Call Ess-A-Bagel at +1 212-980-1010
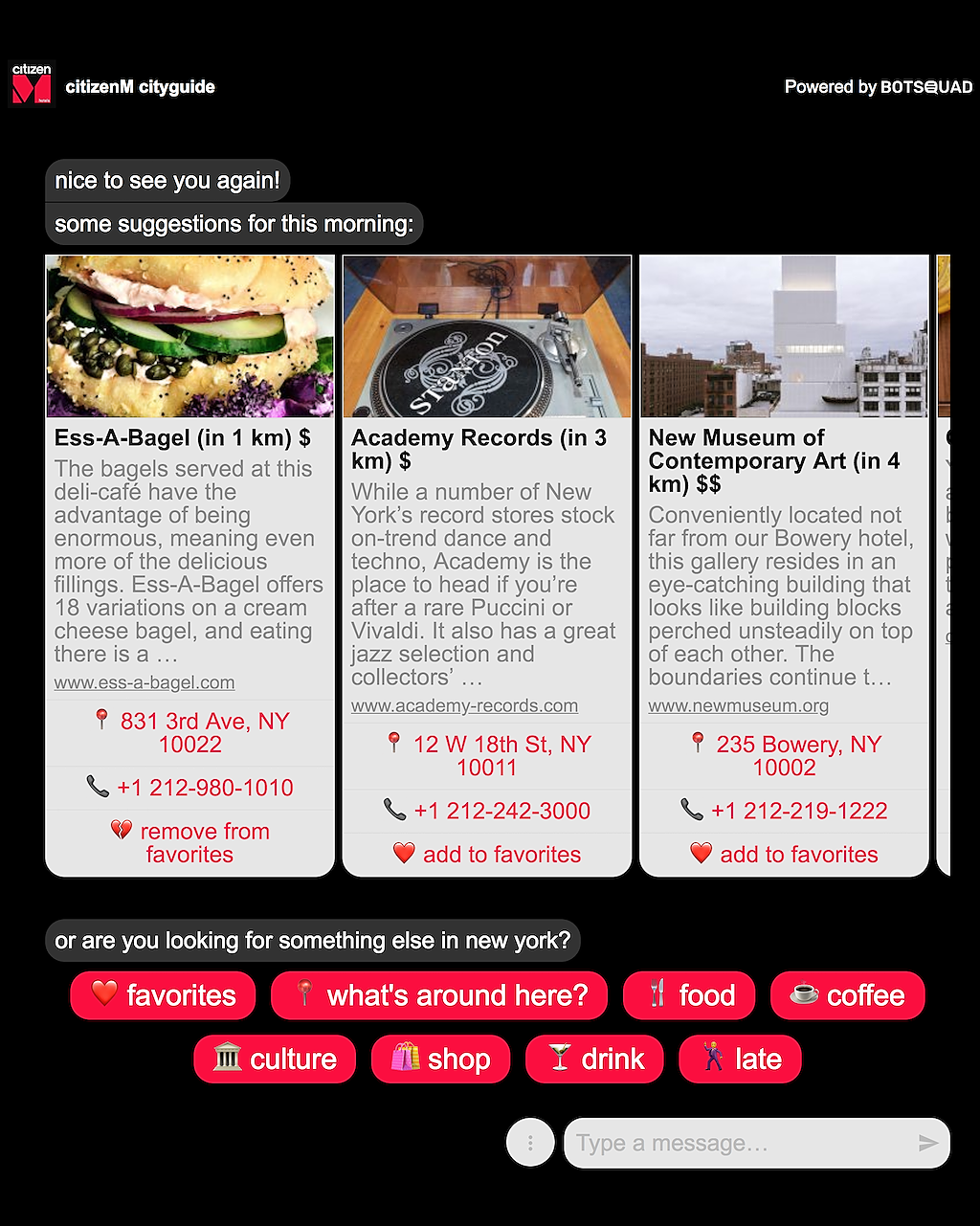Image resolution: width=980 pixels, height=1226 pixels. coord(189,788)
